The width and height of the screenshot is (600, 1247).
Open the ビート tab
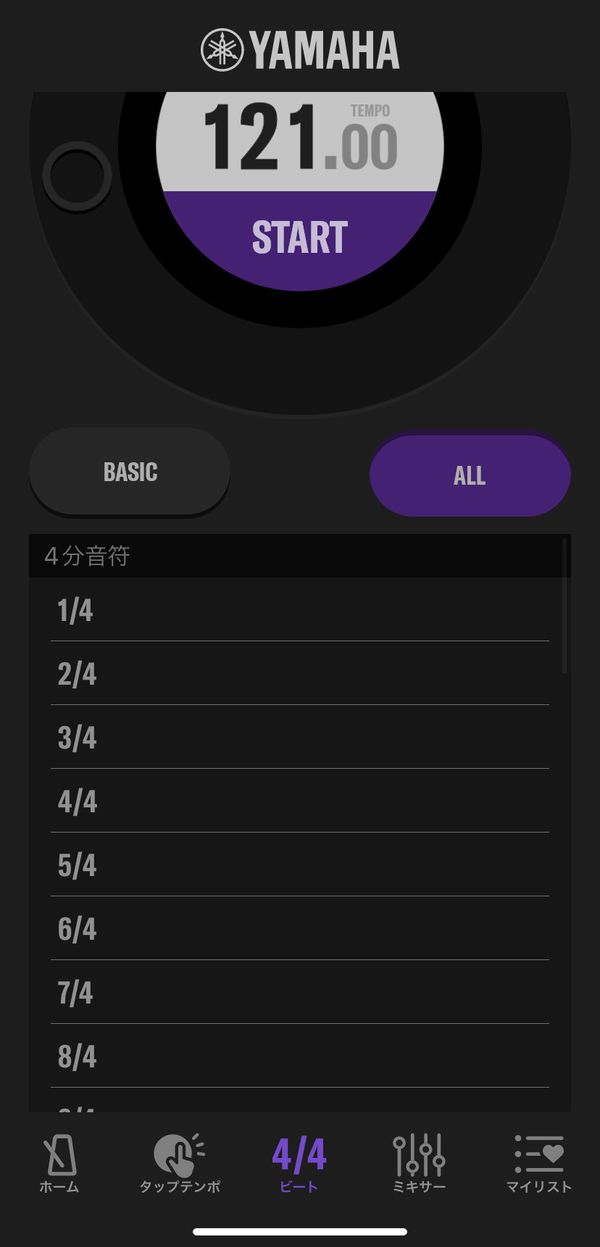tap(299, 1164)
